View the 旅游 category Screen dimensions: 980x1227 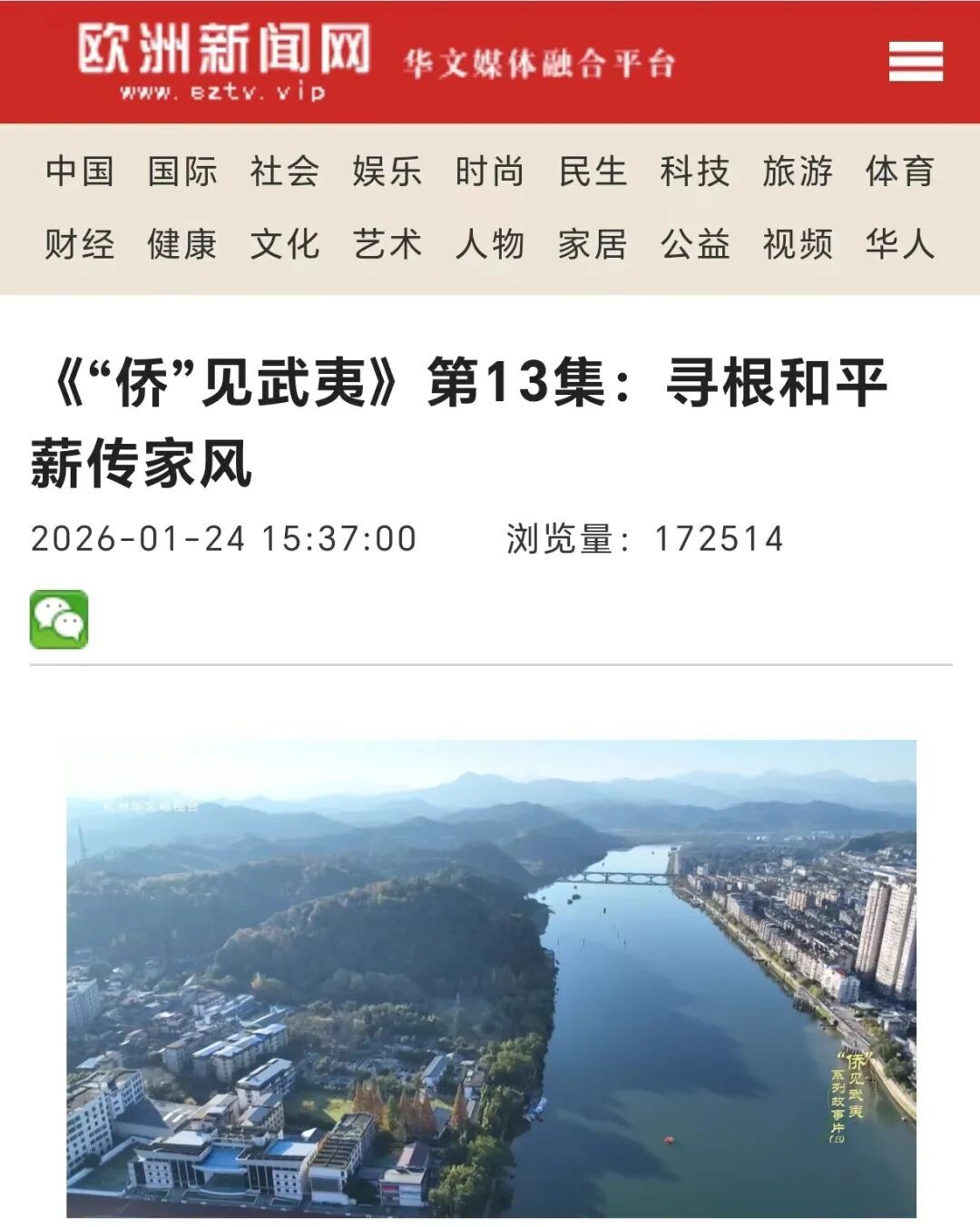[798, 172]
